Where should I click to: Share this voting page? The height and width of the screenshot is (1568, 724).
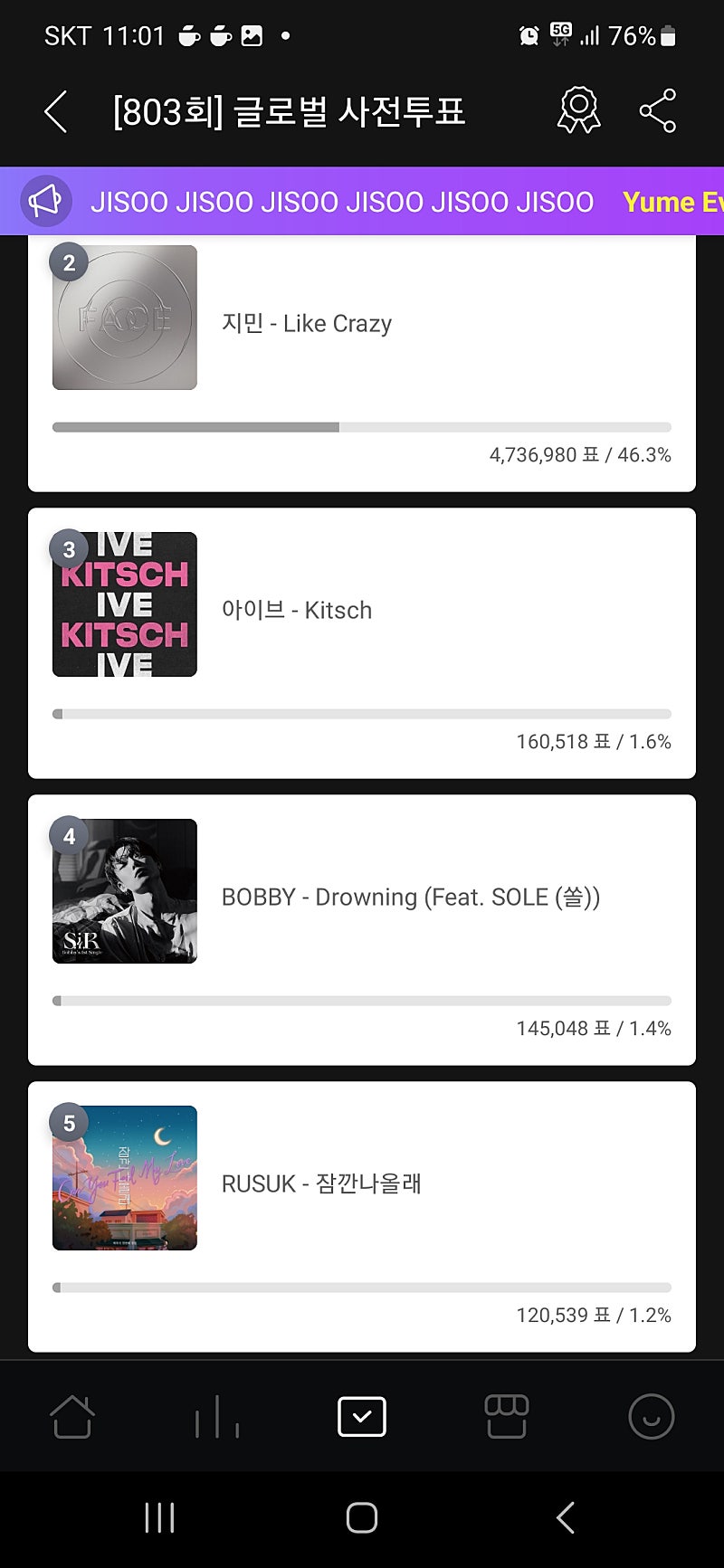coord(658,111)
